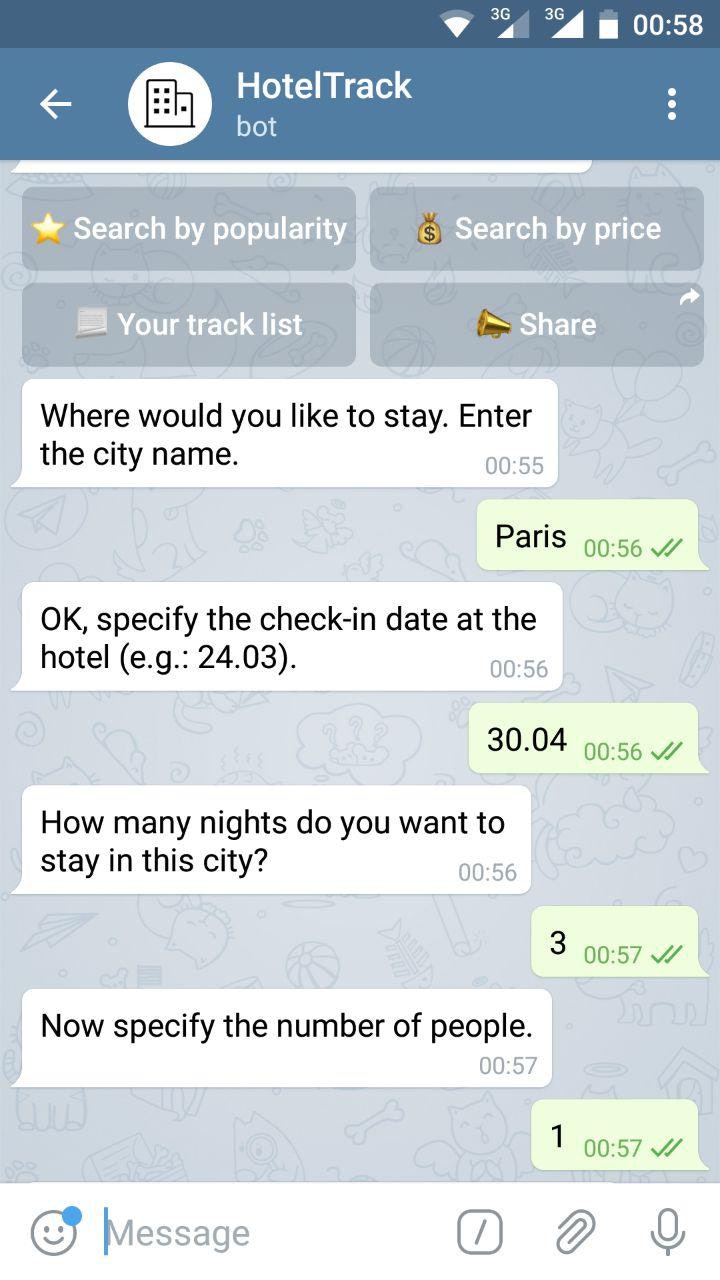Tap the Share quick reply
Screen dimensions: 720x1280
537,324
